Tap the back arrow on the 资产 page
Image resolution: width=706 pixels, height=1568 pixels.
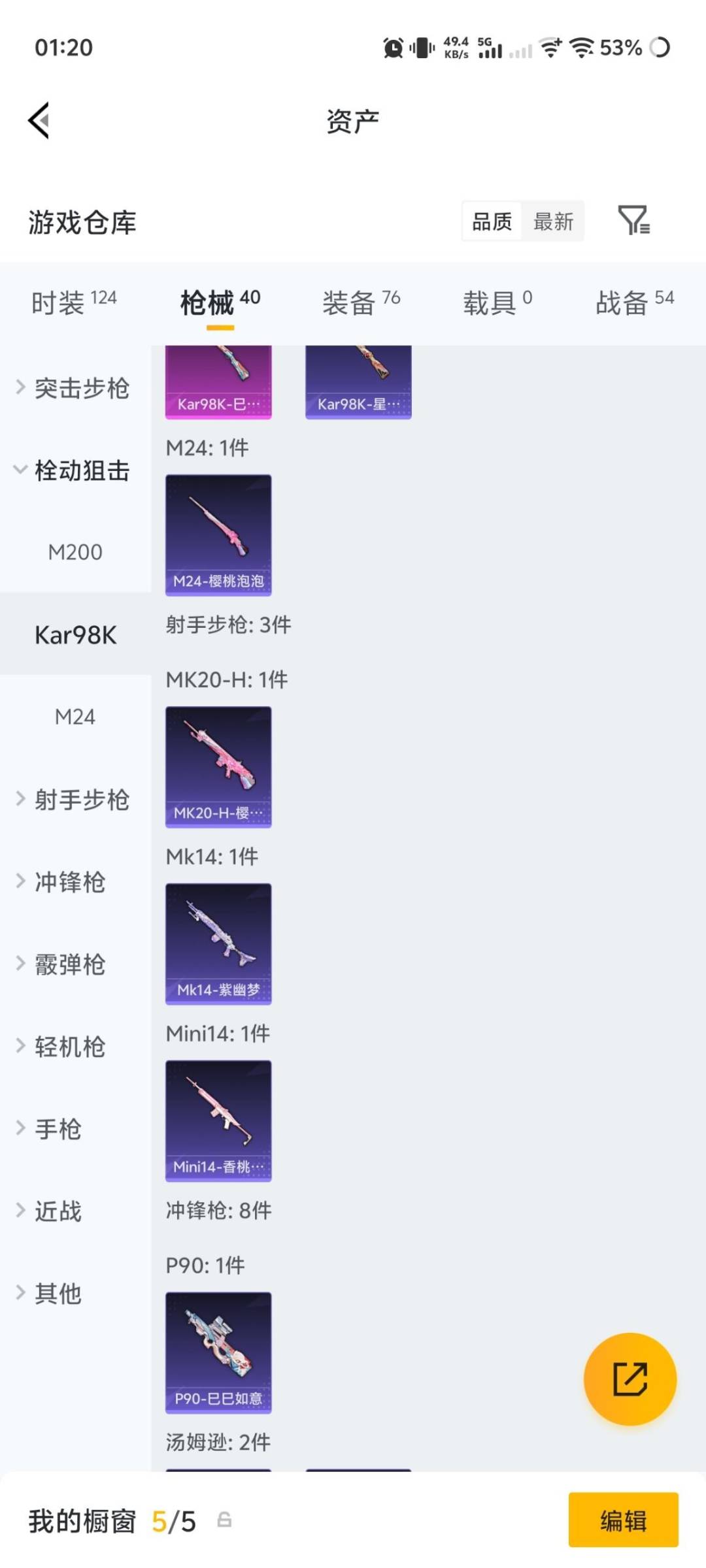point(37,121)
